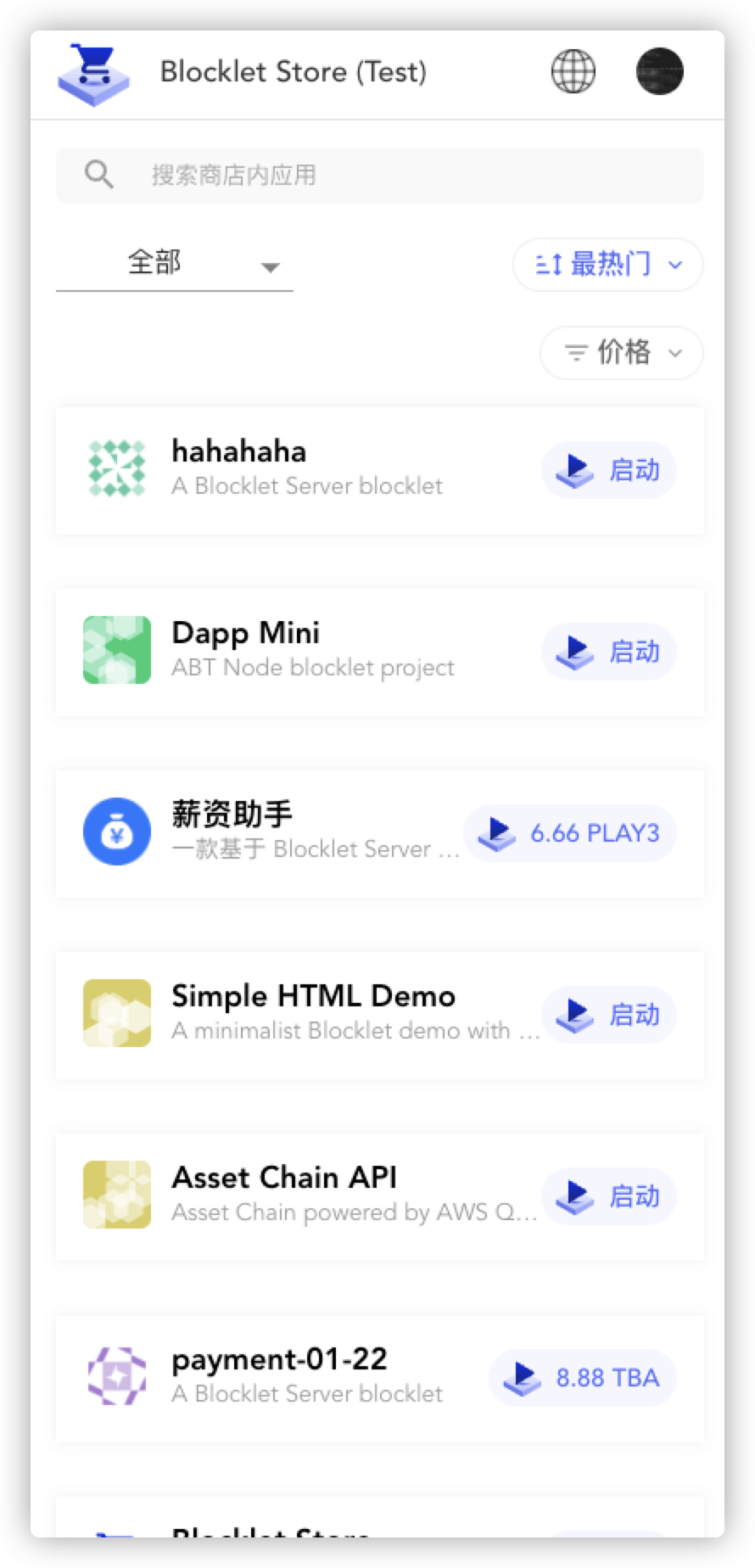Open the user avatar menu
This screenshot has width=755, height=1568.
(660, 71)
